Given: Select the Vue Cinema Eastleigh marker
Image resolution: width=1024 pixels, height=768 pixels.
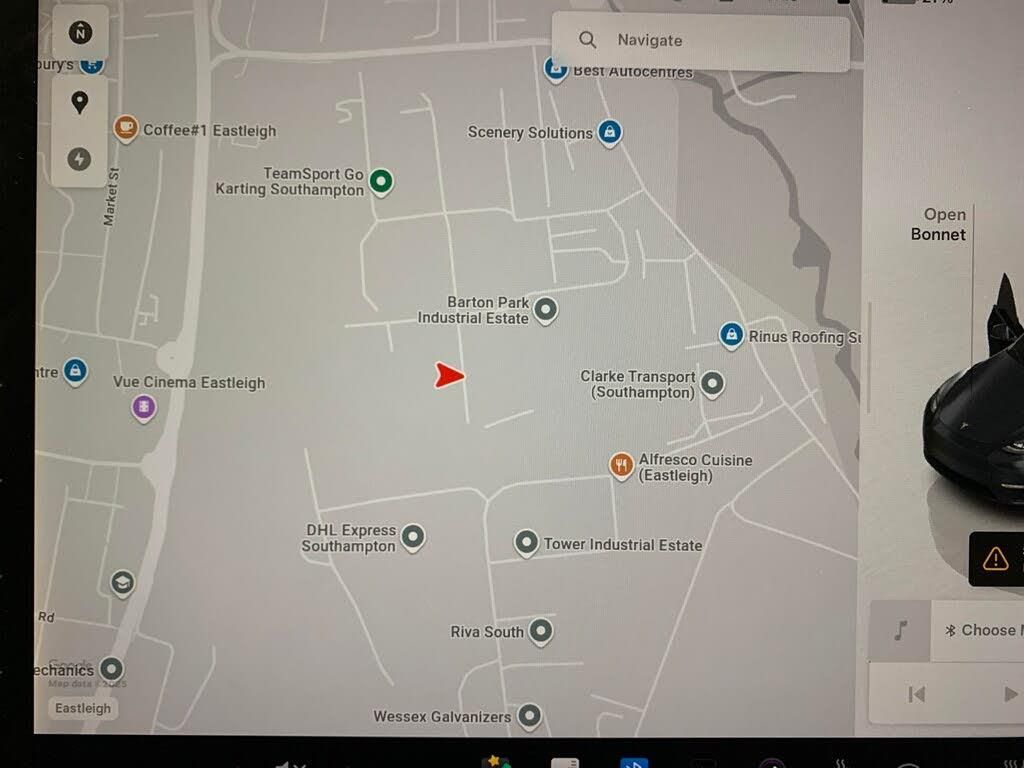Looking at the screenshot, I should pyautogui.click(x=145, y=407).
